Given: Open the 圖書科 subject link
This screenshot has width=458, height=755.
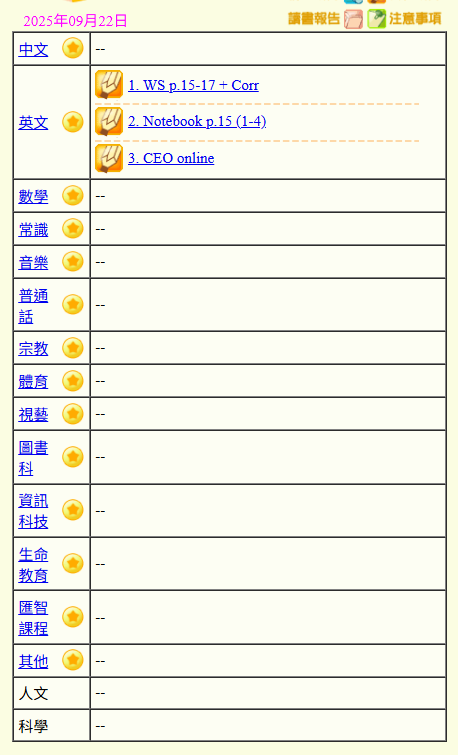Looking at the screenshot, I should tap(33, 458).
